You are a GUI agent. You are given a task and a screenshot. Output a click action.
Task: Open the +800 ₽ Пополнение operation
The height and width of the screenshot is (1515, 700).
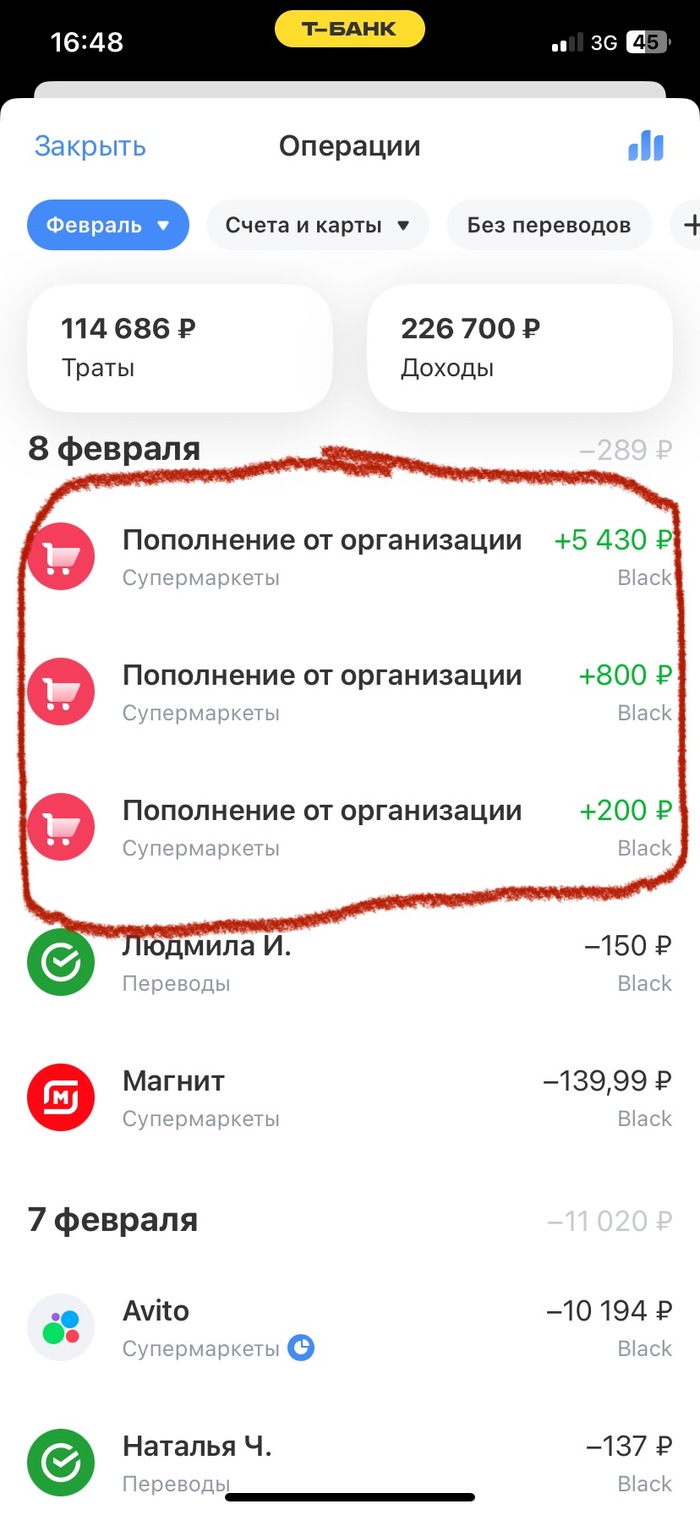point(350,691)
